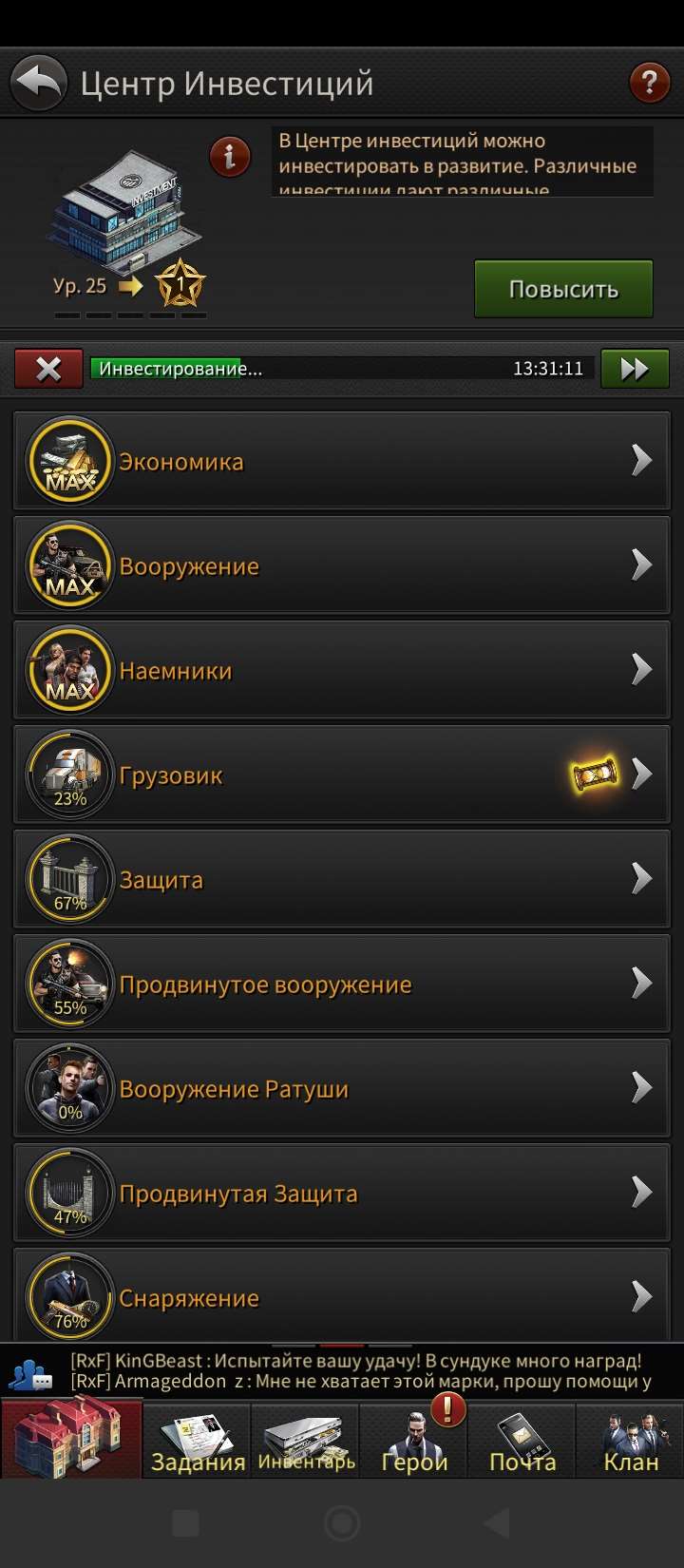Click the Грузовик truck icon

(x=68, y=774)
